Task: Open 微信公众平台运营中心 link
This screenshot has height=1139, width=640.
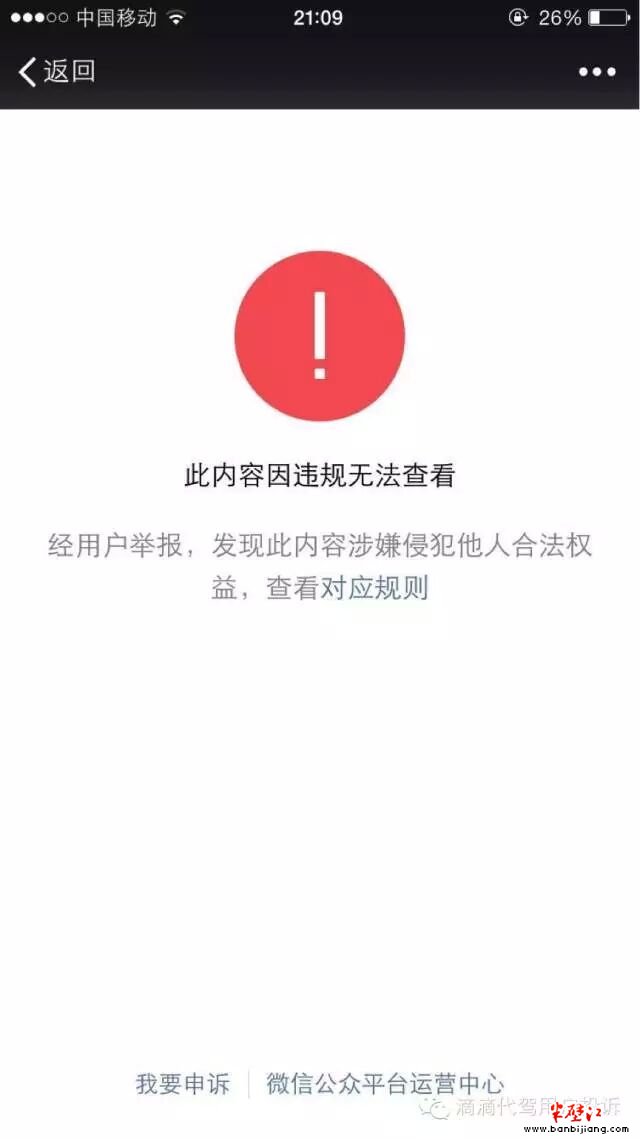Action: (384, 1085)
